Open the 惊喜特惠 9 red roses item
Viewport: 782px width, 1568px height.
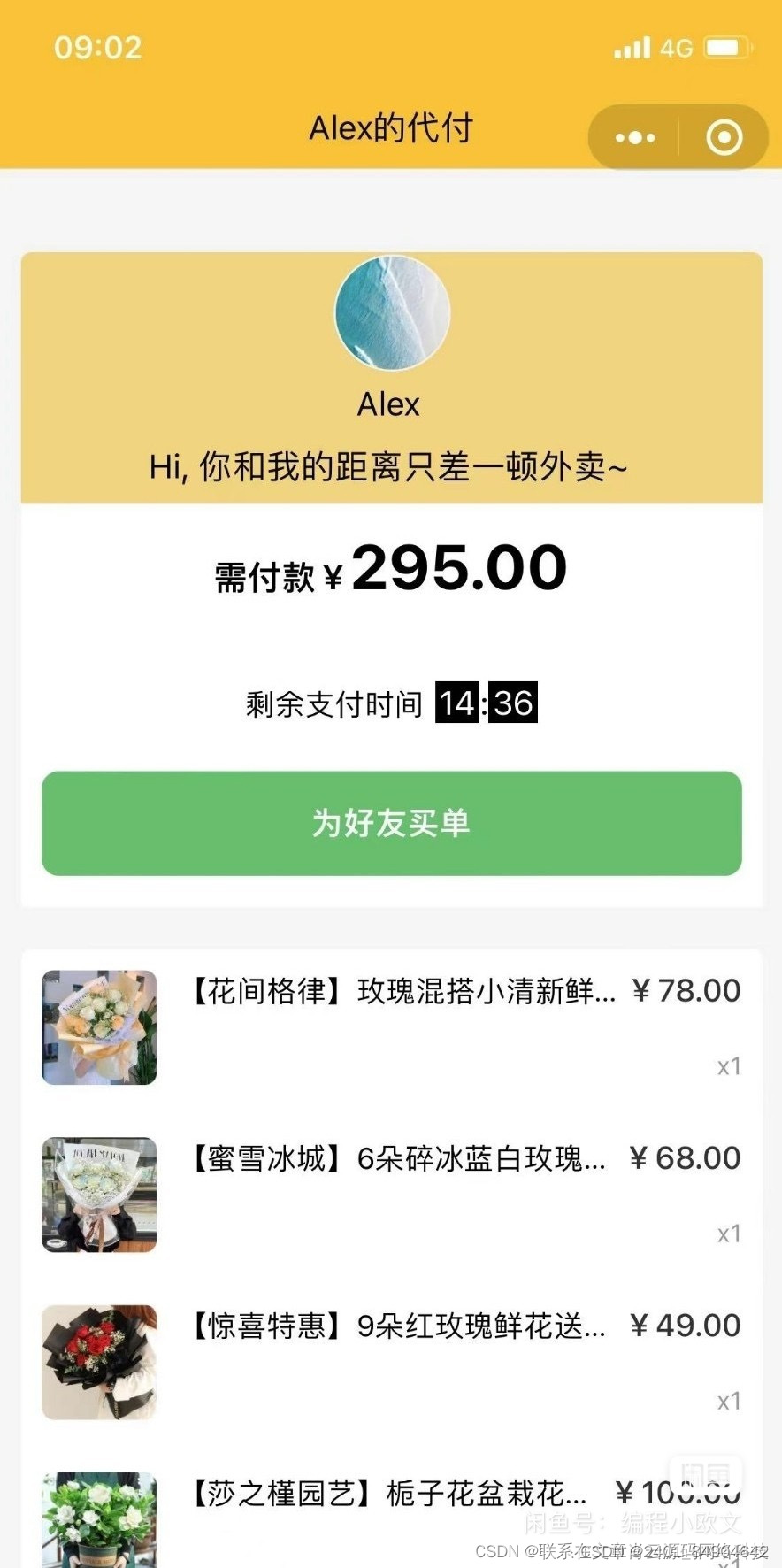pos(398,1326)
